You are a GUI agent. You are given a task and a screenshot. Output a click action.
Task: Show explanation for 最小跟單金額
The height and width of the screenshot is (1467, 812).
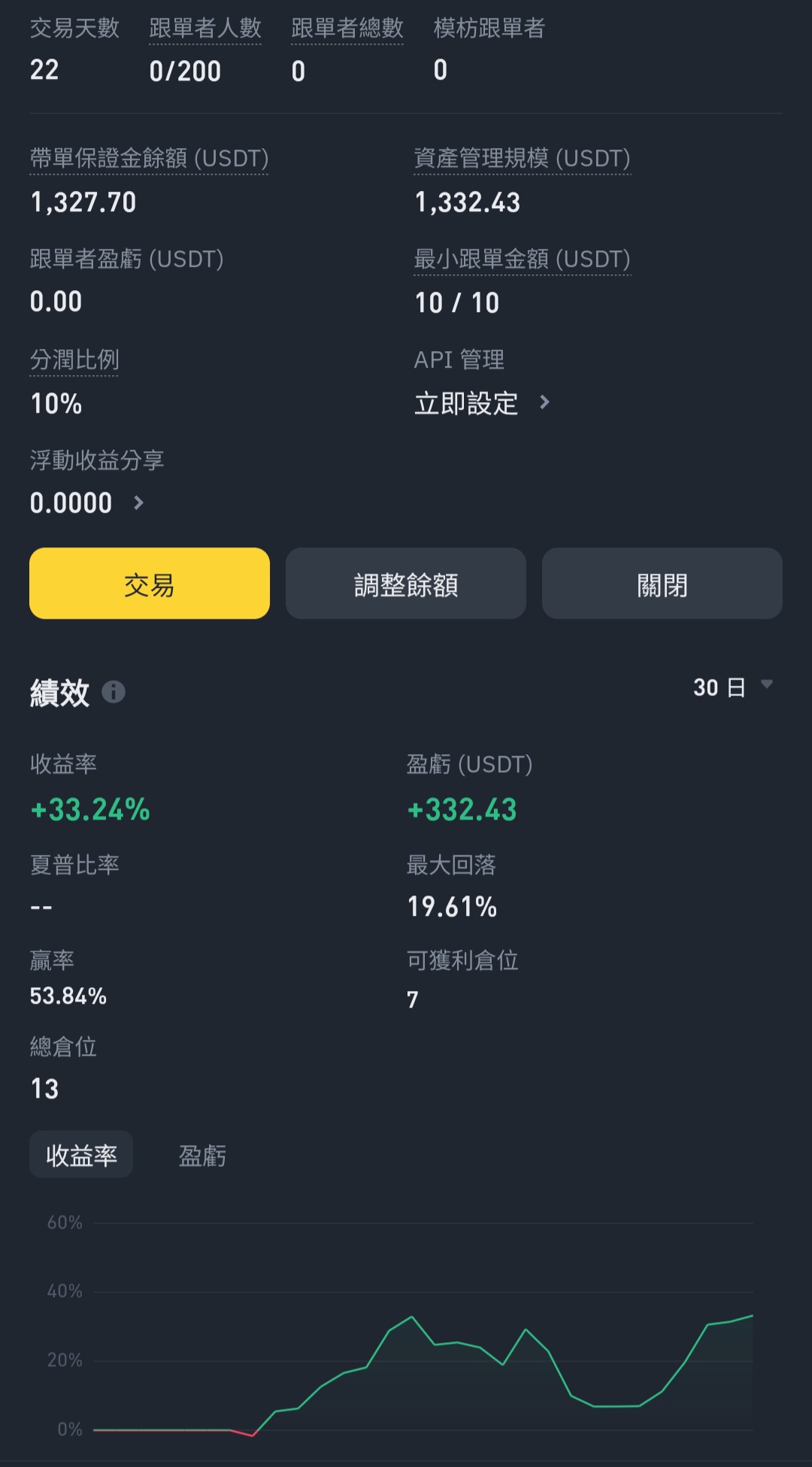[523, 259]
